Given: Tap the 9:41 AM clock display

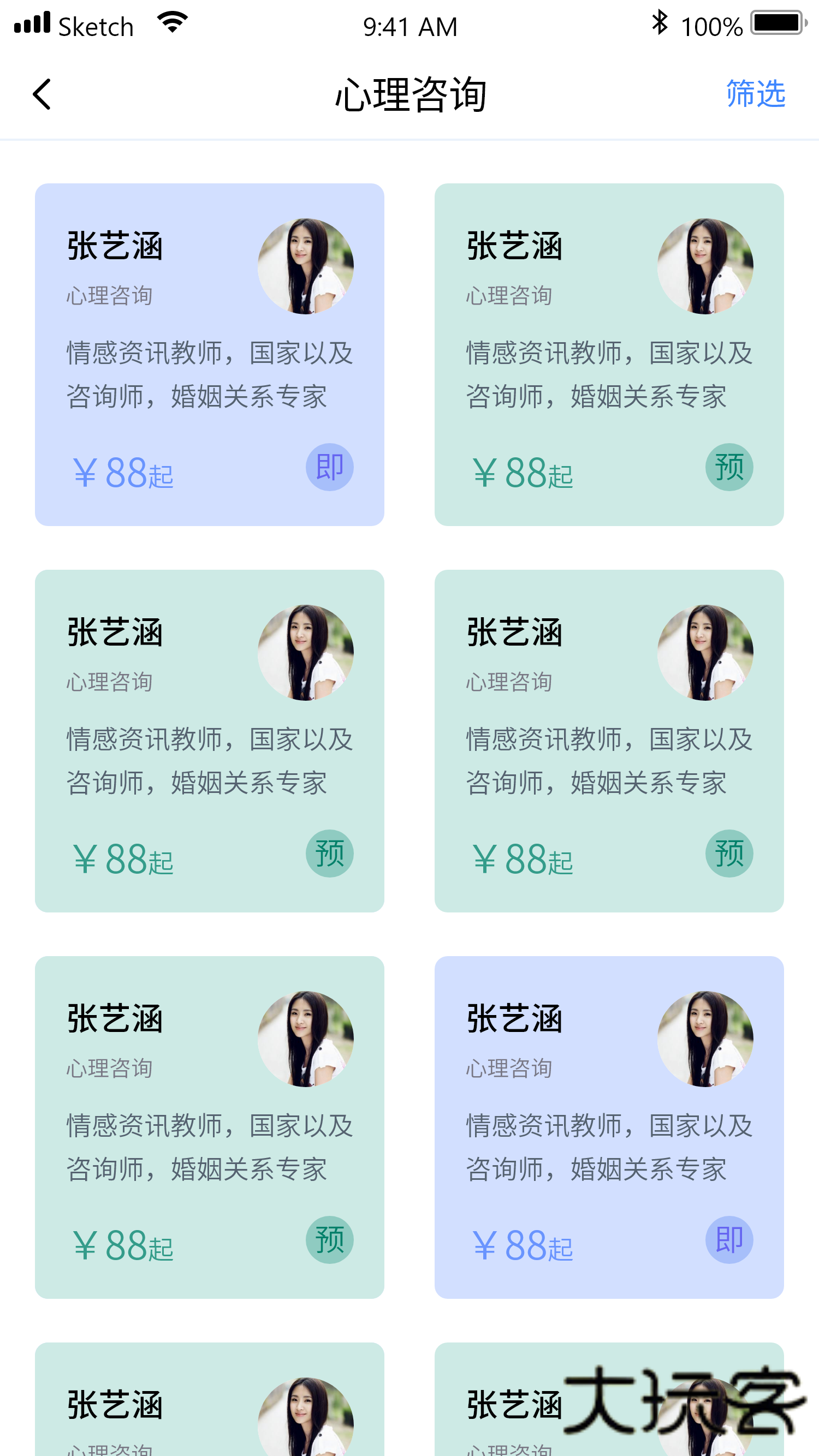Looking at the screenshot, I should click(409, 25).
